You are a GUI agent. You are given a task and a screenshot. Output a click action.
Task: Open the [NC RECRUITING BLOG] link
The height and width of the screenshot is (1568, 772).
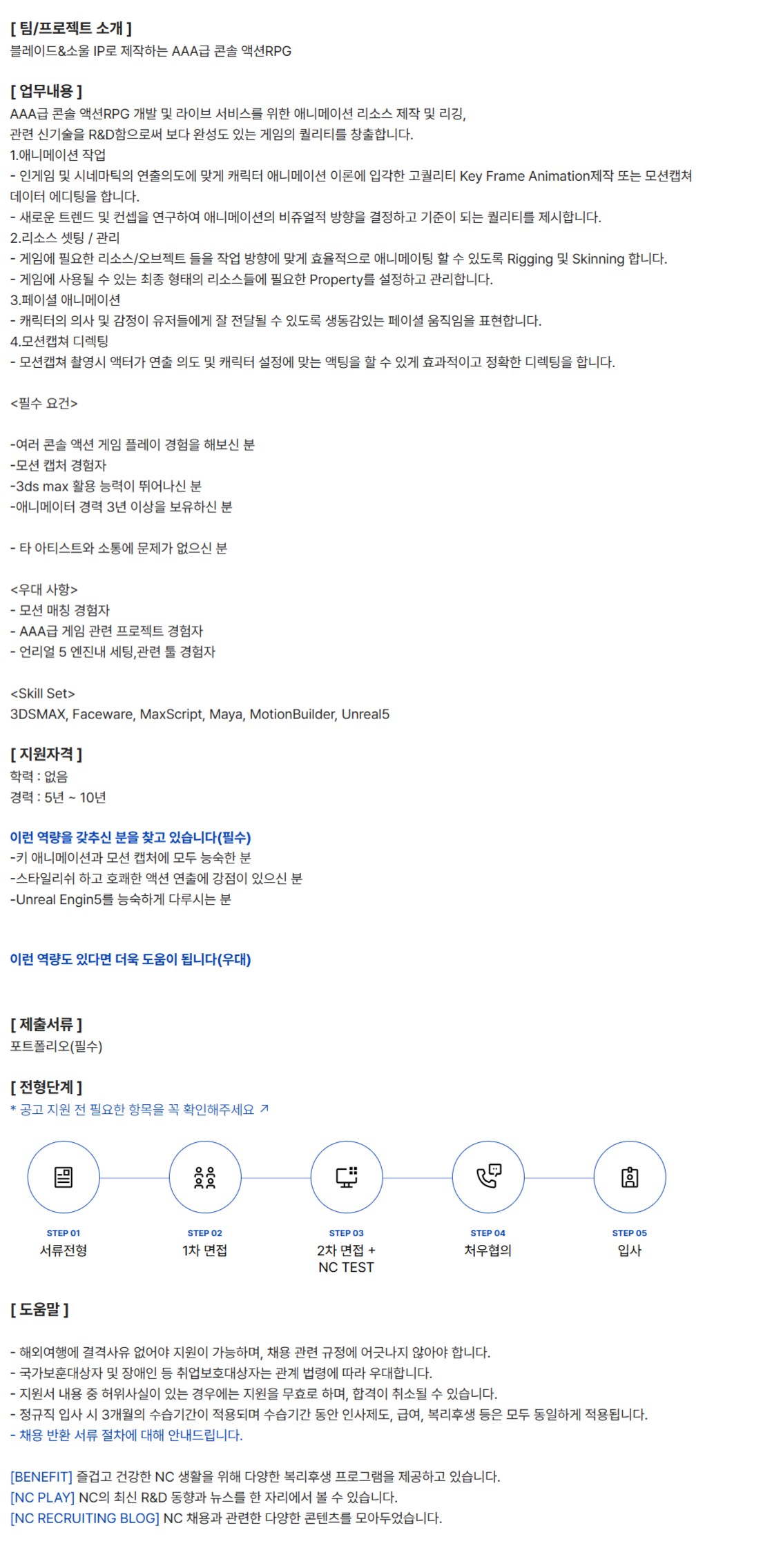[x=85, y=1518]
